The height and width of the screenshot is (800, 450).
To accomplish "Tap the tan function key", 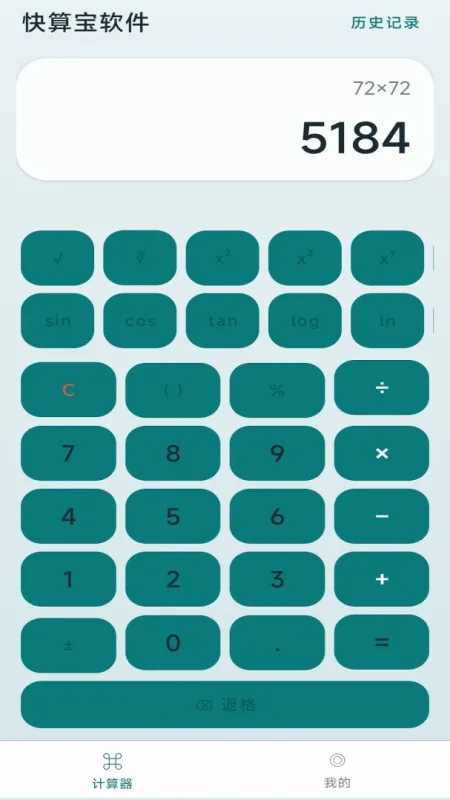I will point(222,321).
